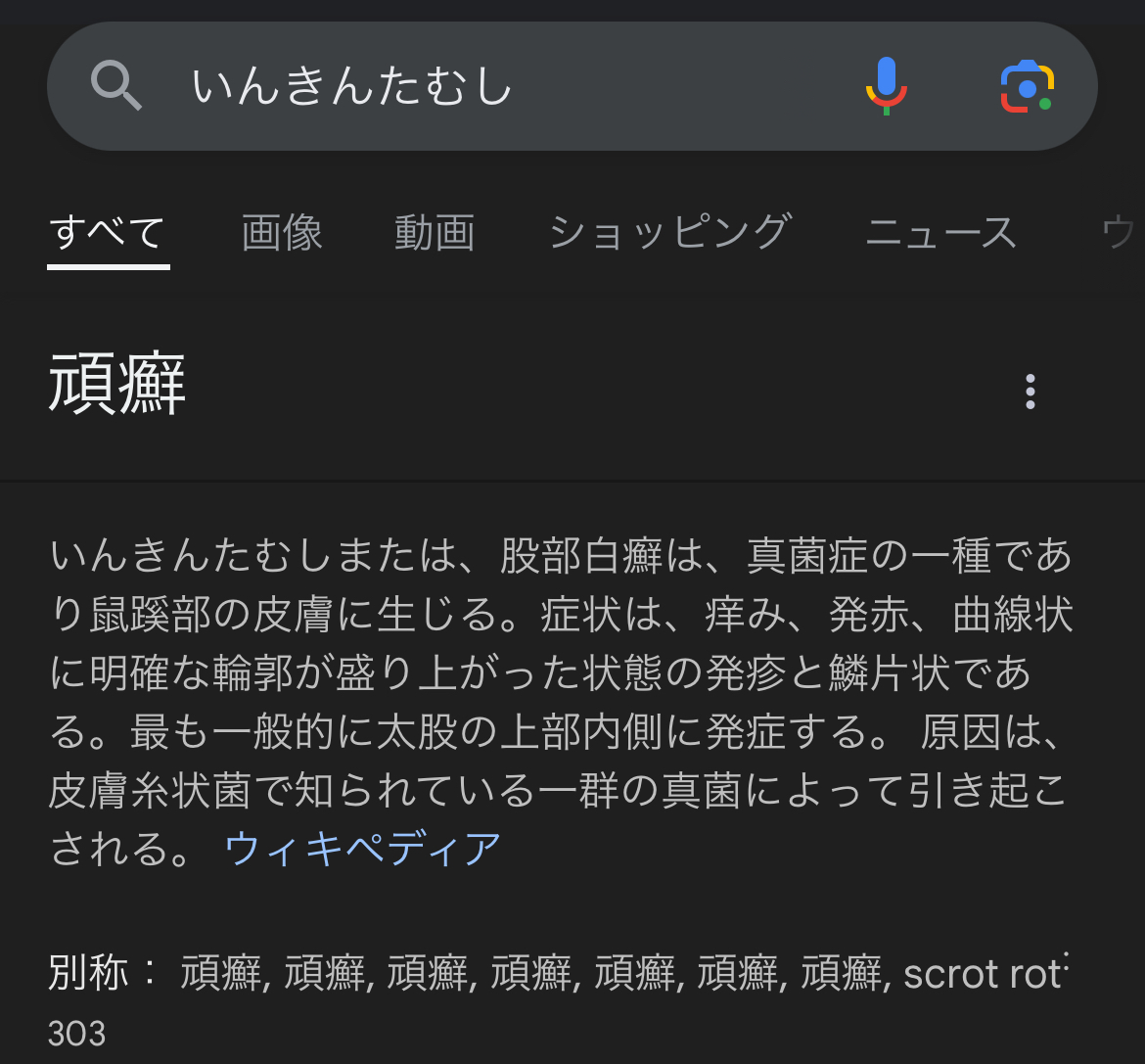Switch to the 動画 tab
This screenshot has height=1064, width=1145.
(435, 233)
